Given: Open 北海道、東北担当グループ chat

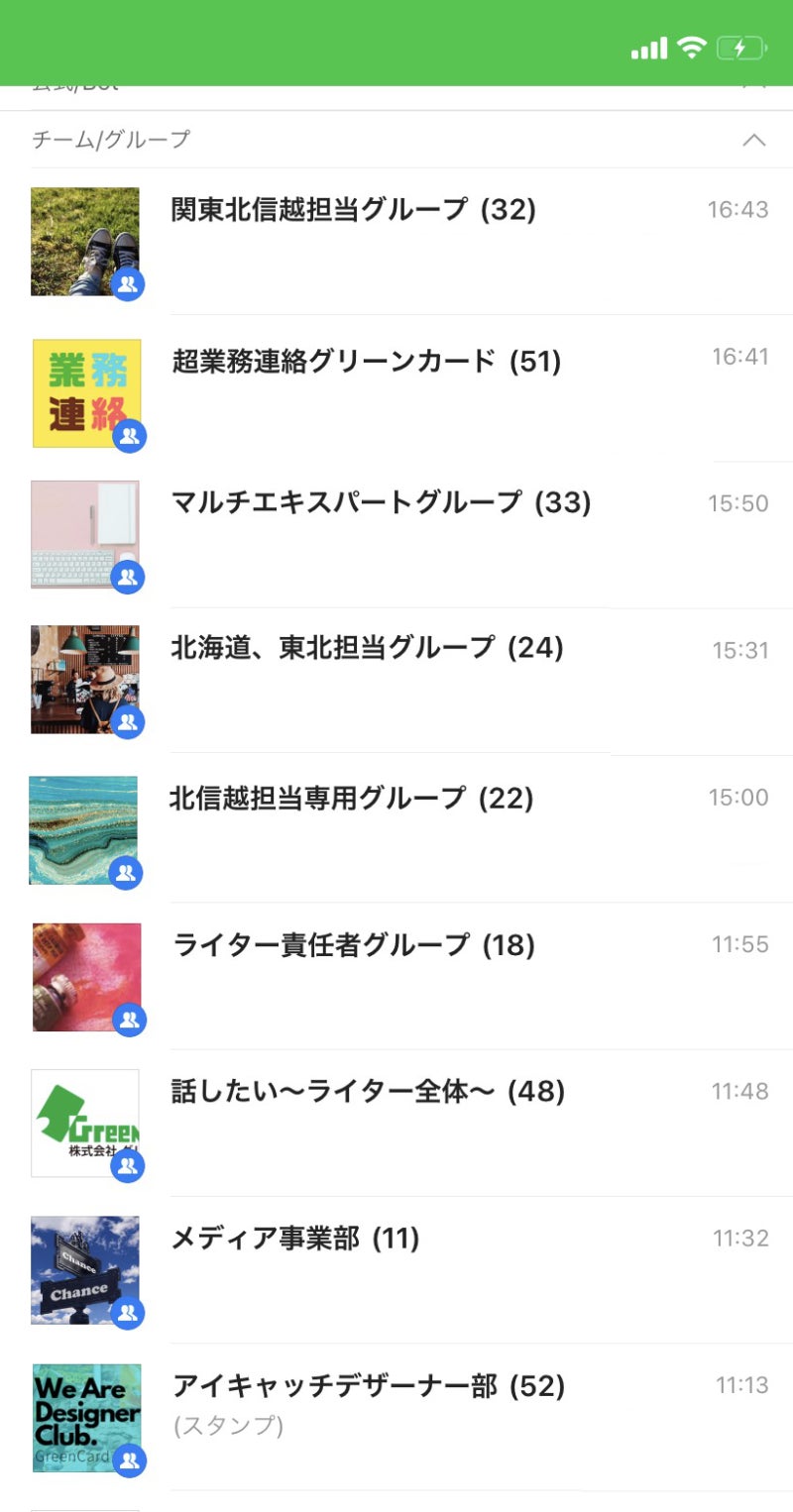Looking at the screenshot, I should pos(367,649).
